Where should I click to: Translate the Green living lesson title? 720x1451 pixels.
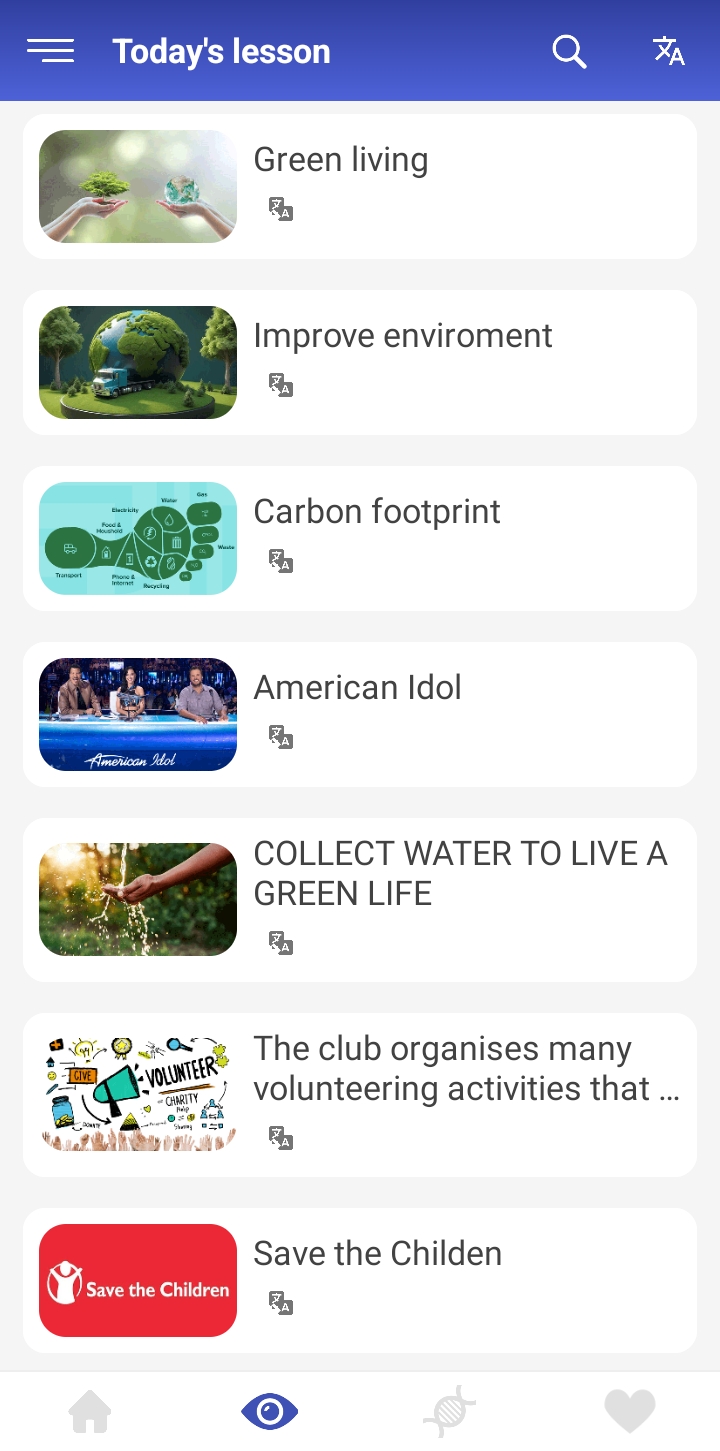(x=280, y=209)
